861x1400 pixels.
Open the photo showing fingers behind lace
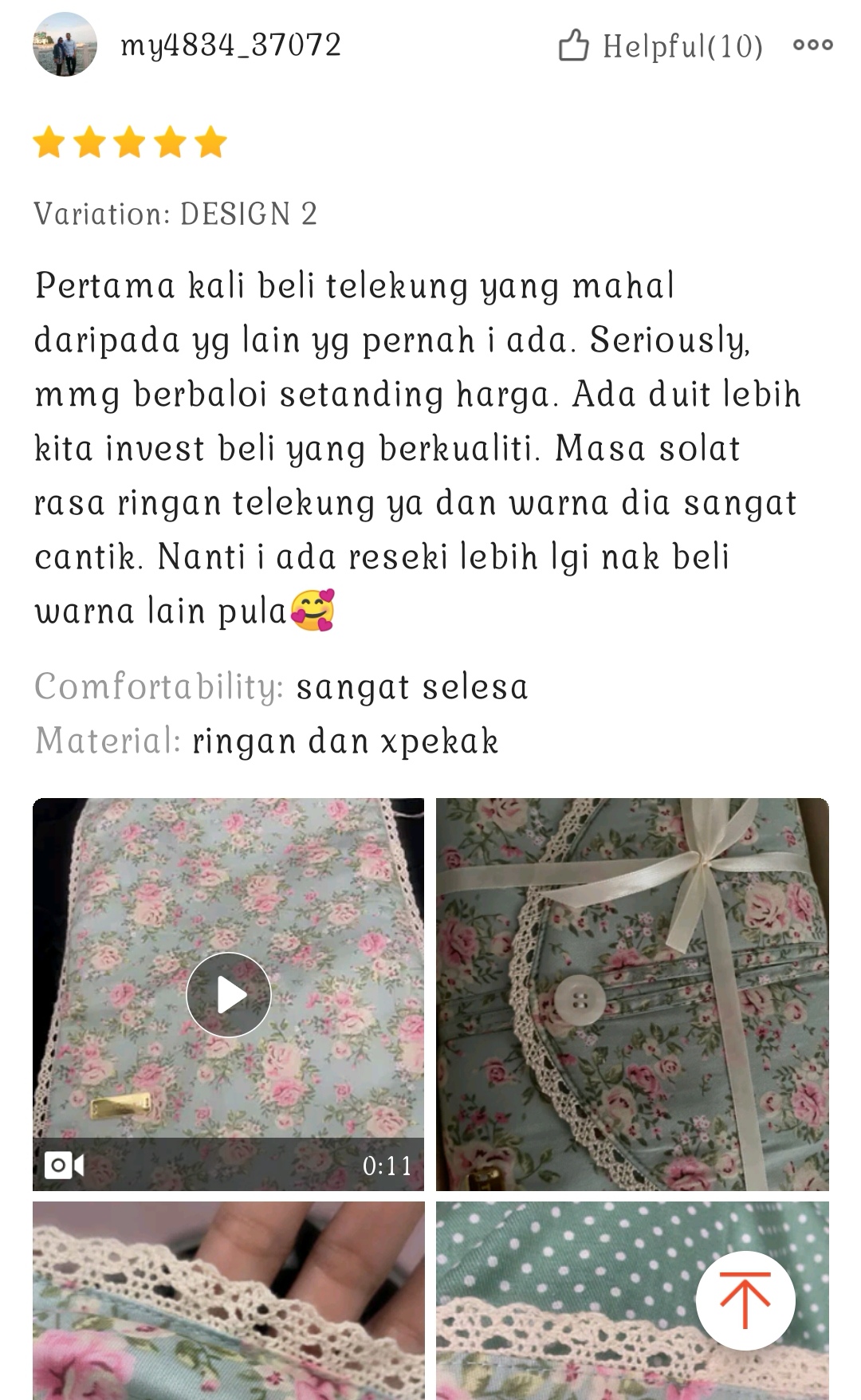(229, 1300)
